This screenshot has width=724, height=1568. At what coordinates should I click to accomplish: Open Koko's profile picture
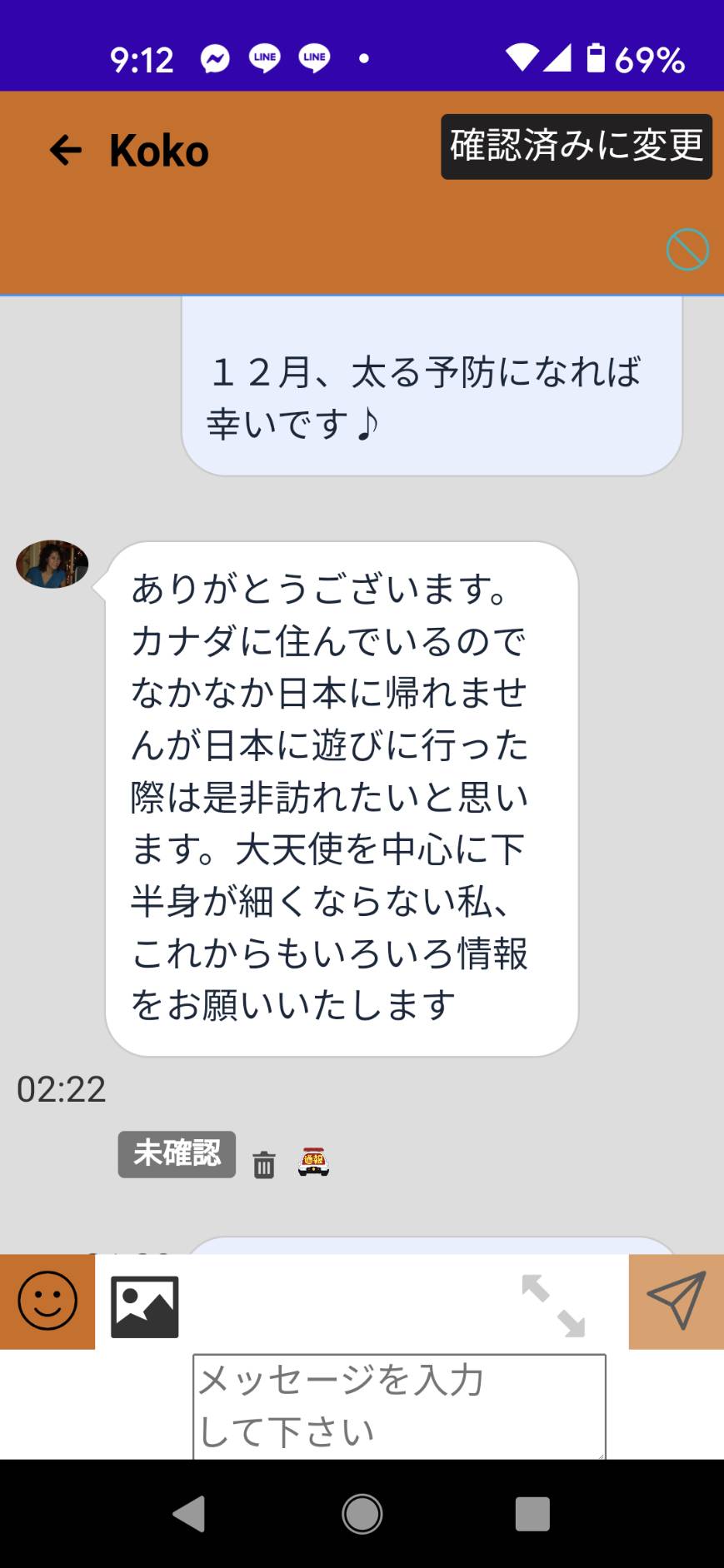(52, 565)
